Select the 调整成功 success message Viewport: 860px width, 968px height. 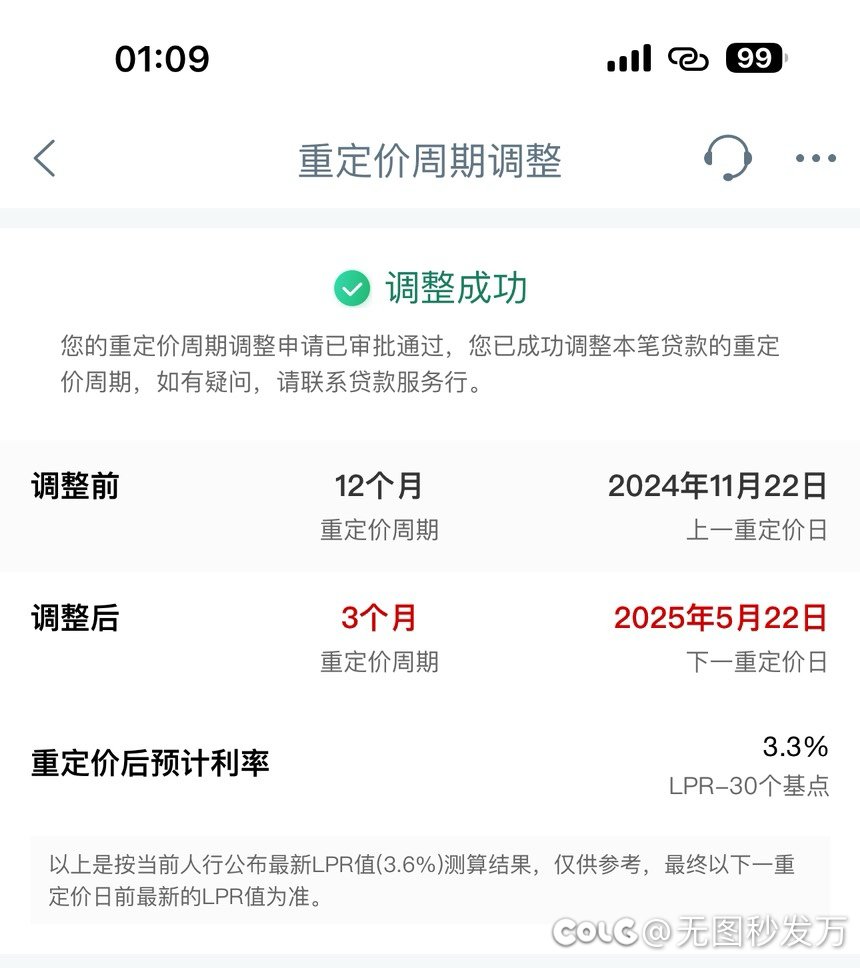click(x=455, y=289)
